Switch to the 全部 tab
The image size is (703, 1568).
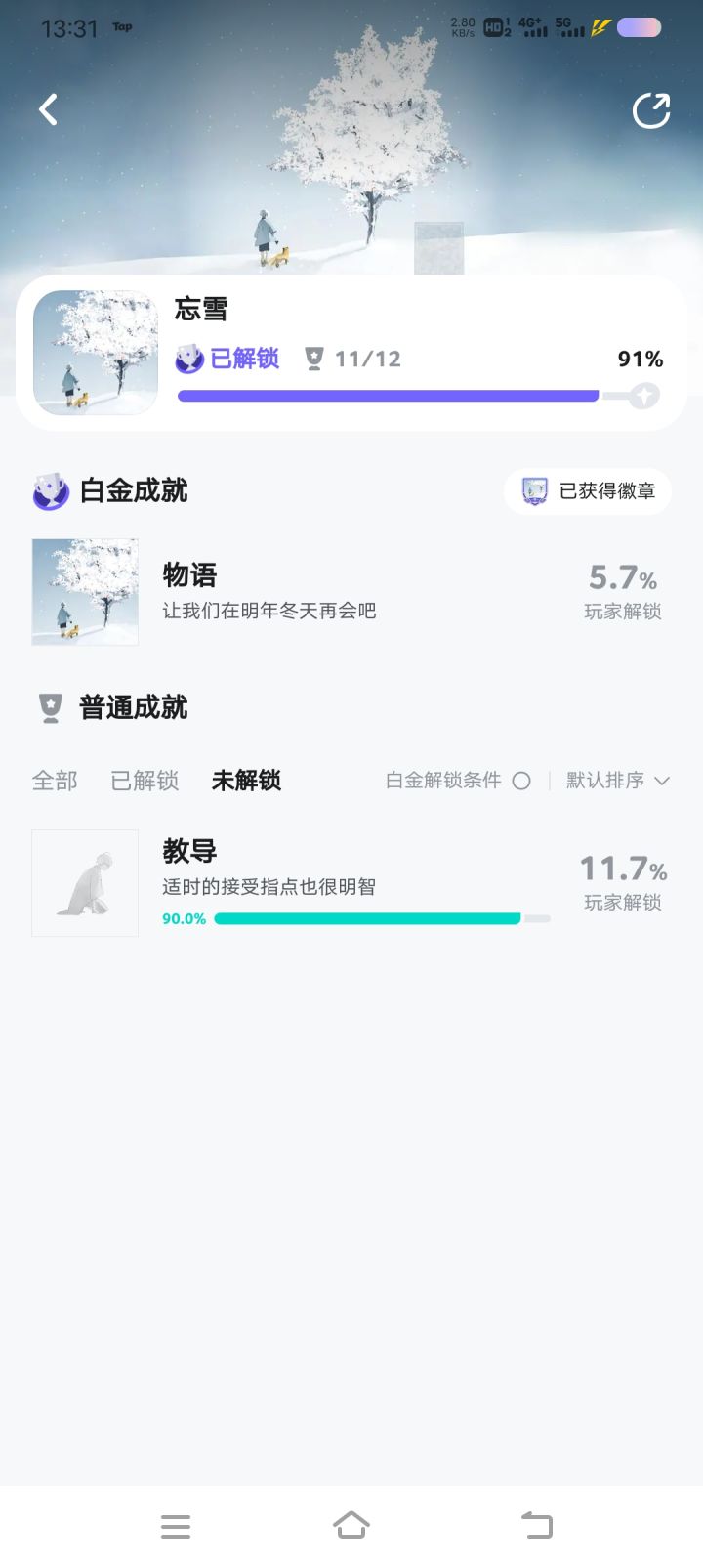(54, 781)
